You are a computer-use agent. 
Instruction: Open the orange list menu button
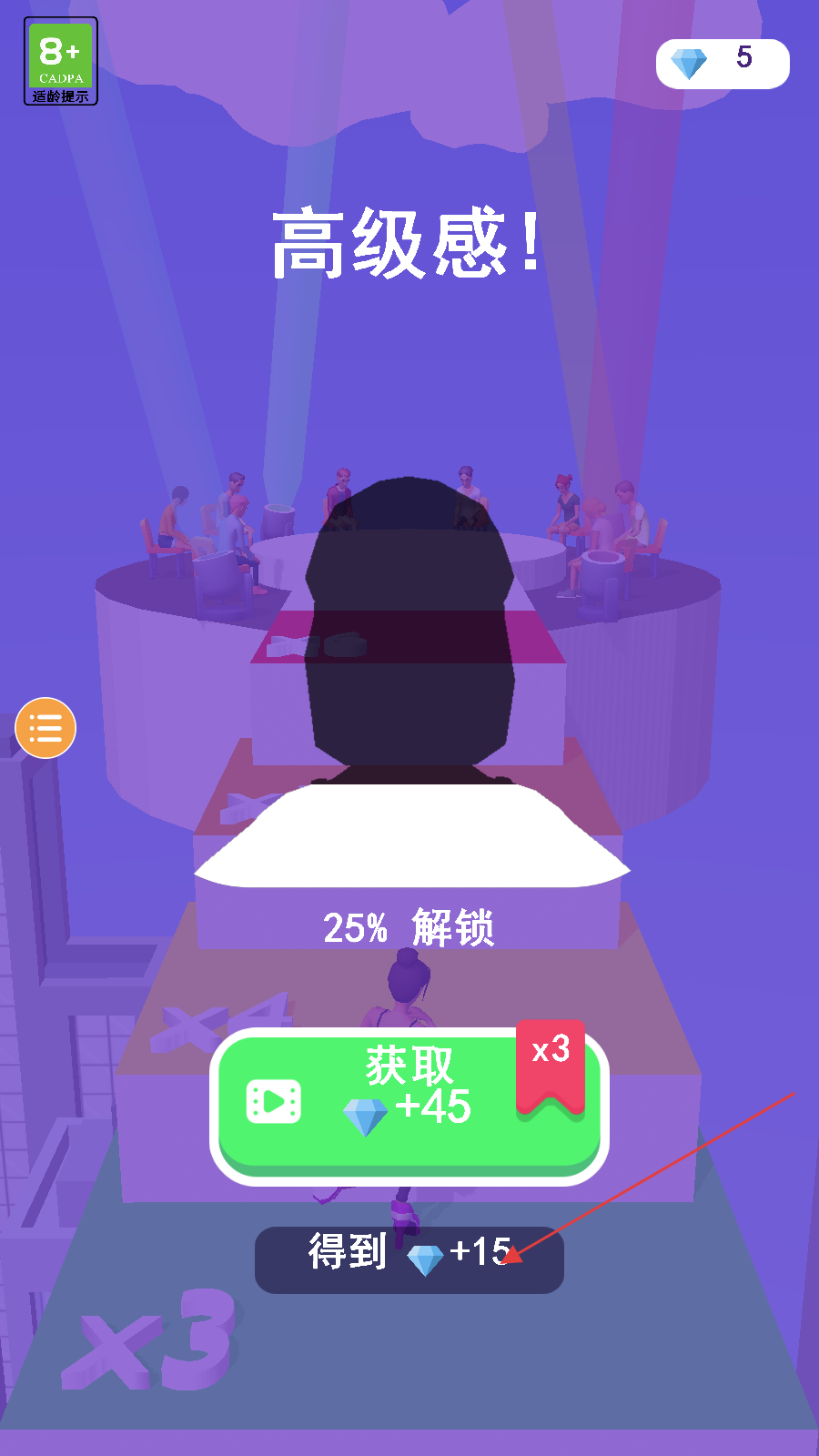tap(45, 728)
